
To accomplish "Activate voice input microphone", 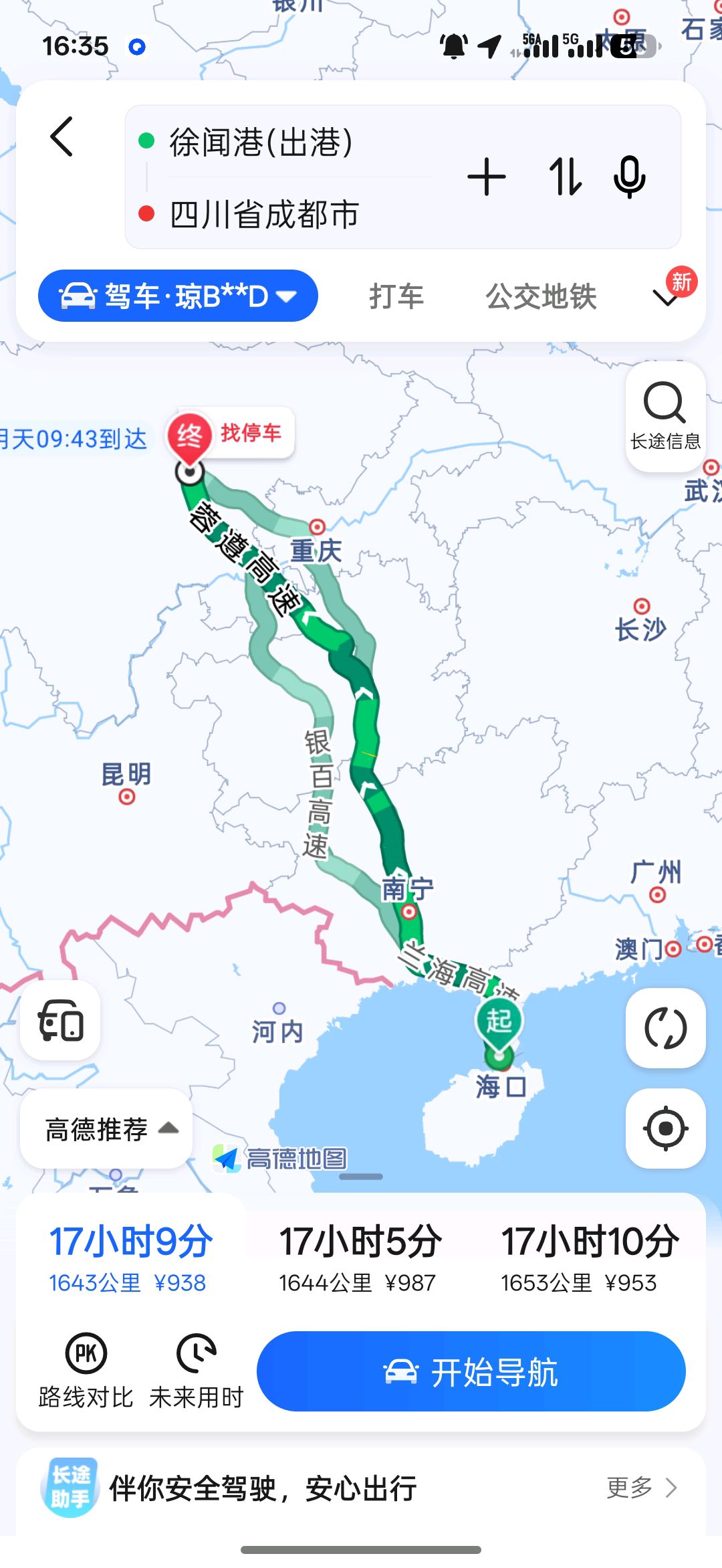I will point(629,177).
